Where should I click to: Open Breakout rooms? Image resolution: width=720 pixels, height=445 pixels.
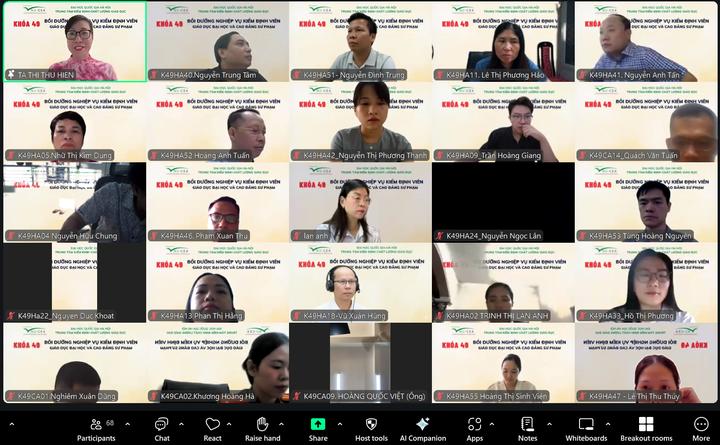tap(646, 427)
